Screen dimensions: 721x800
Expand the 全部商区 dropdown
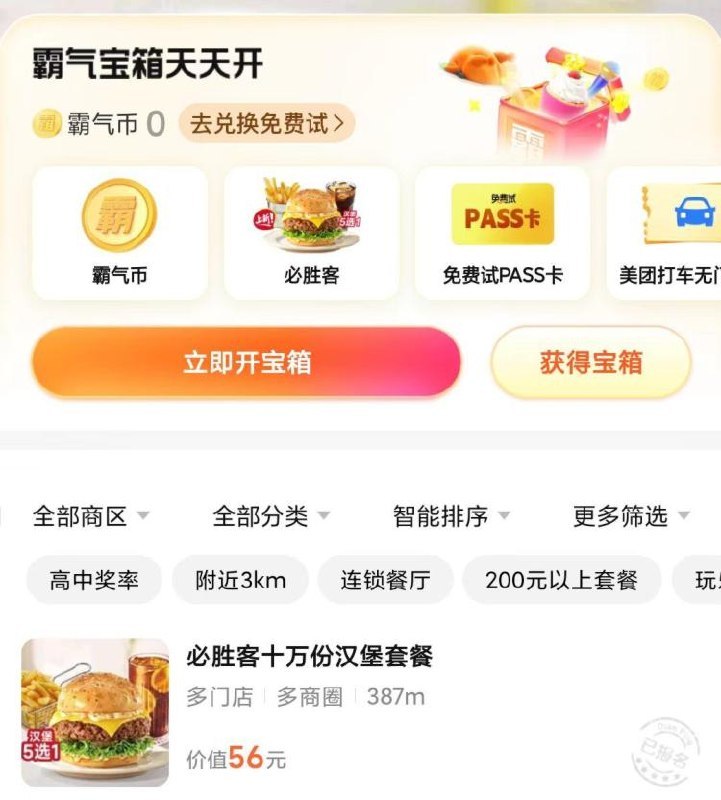(88, 515)
